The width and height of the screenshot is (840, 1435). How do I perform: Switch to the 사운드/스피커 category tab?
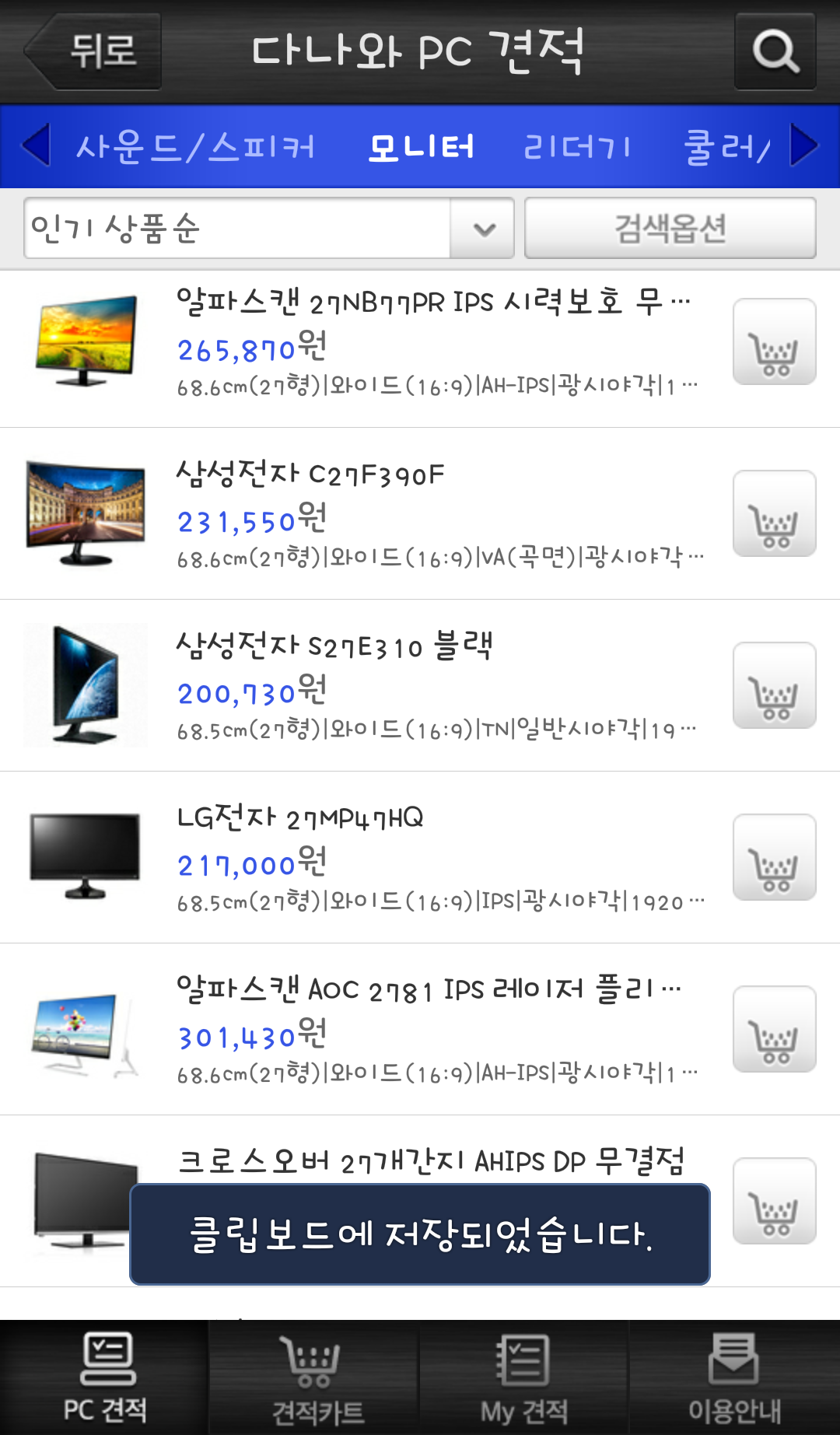pos(195,146)
